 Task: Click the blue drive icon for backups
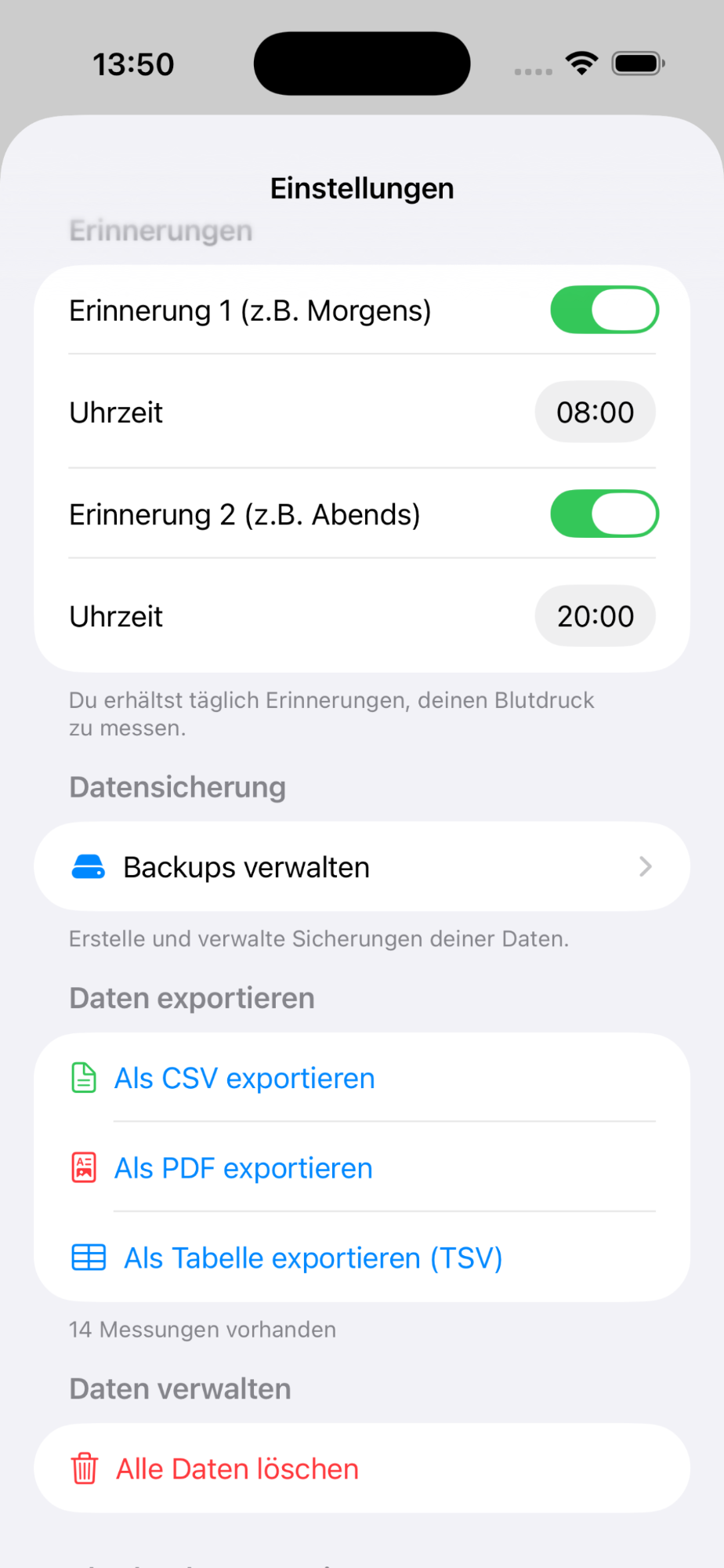(88, 866)
